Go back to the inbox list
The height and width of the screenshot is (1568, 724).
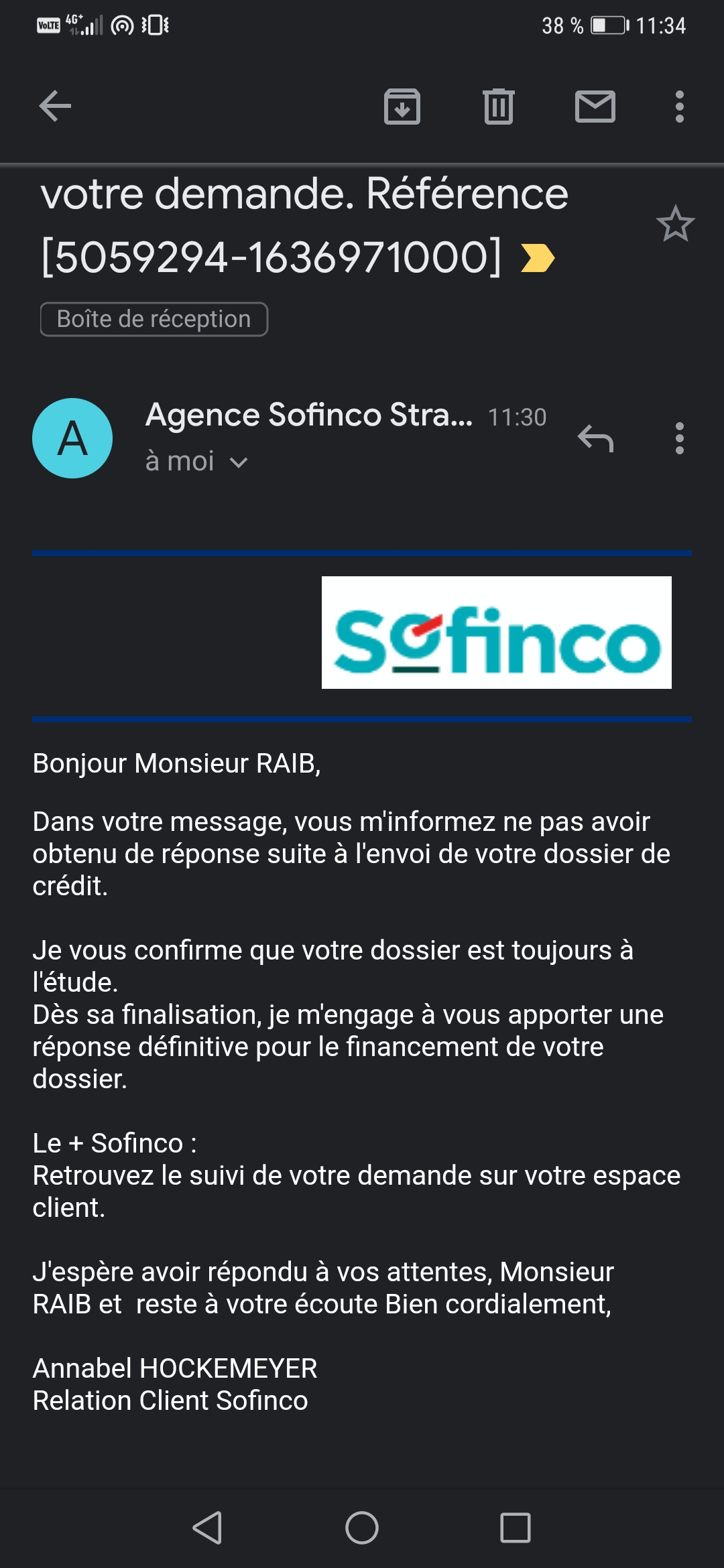(55, 107)
